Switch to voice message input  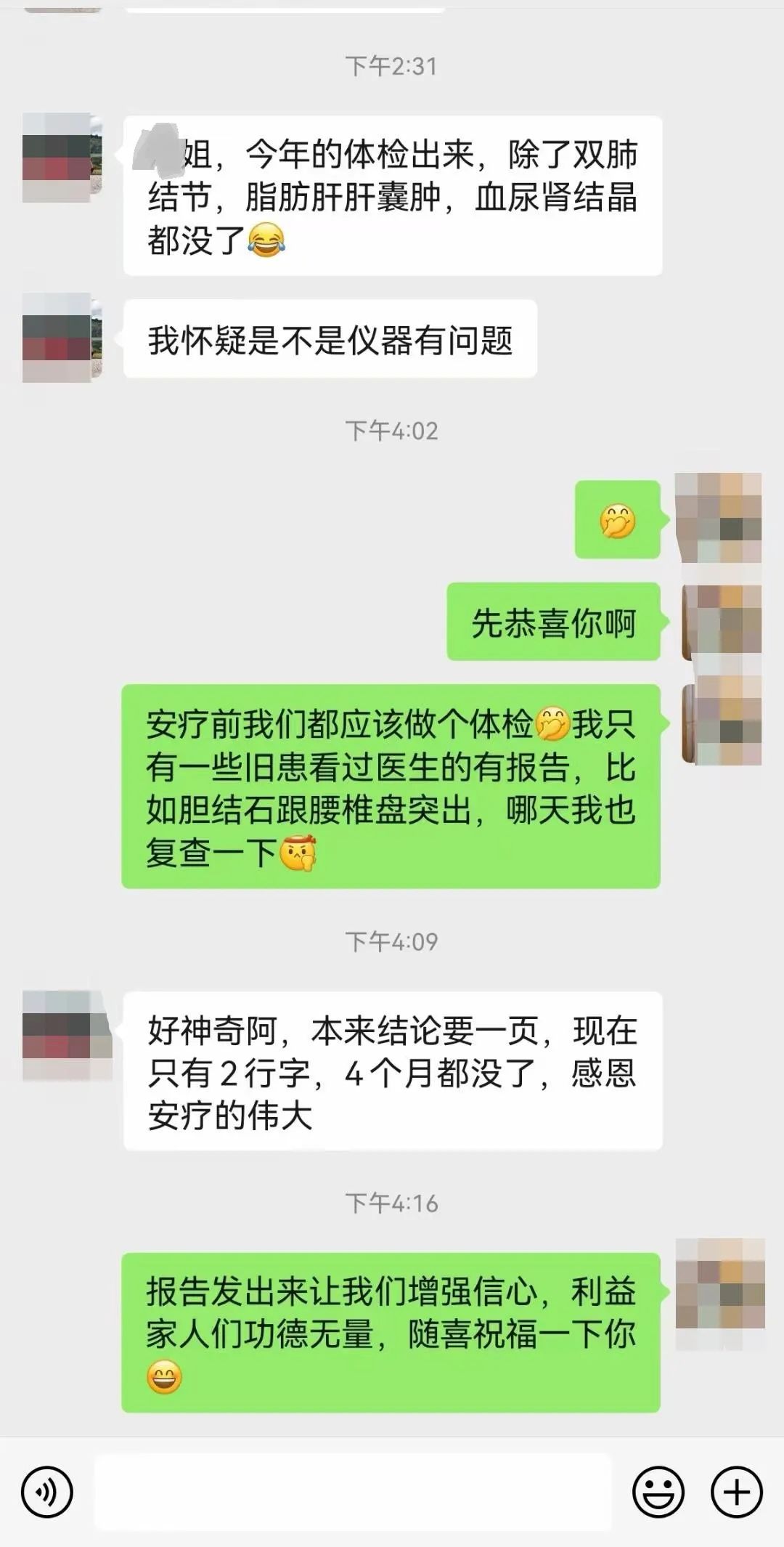(x=47, y=1492)
